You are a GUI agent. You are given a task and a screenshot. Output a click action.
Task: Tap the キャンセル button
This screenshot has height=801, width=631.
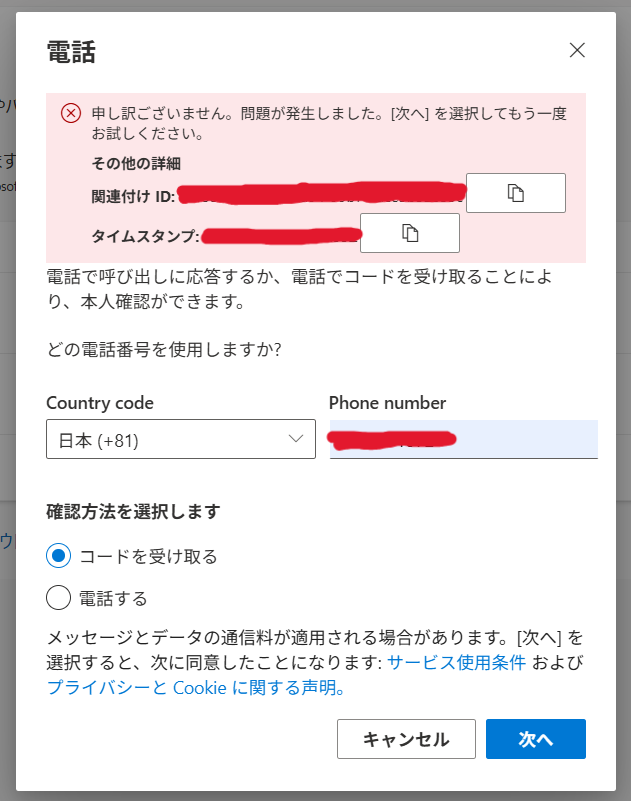click(x=406, y=739)
